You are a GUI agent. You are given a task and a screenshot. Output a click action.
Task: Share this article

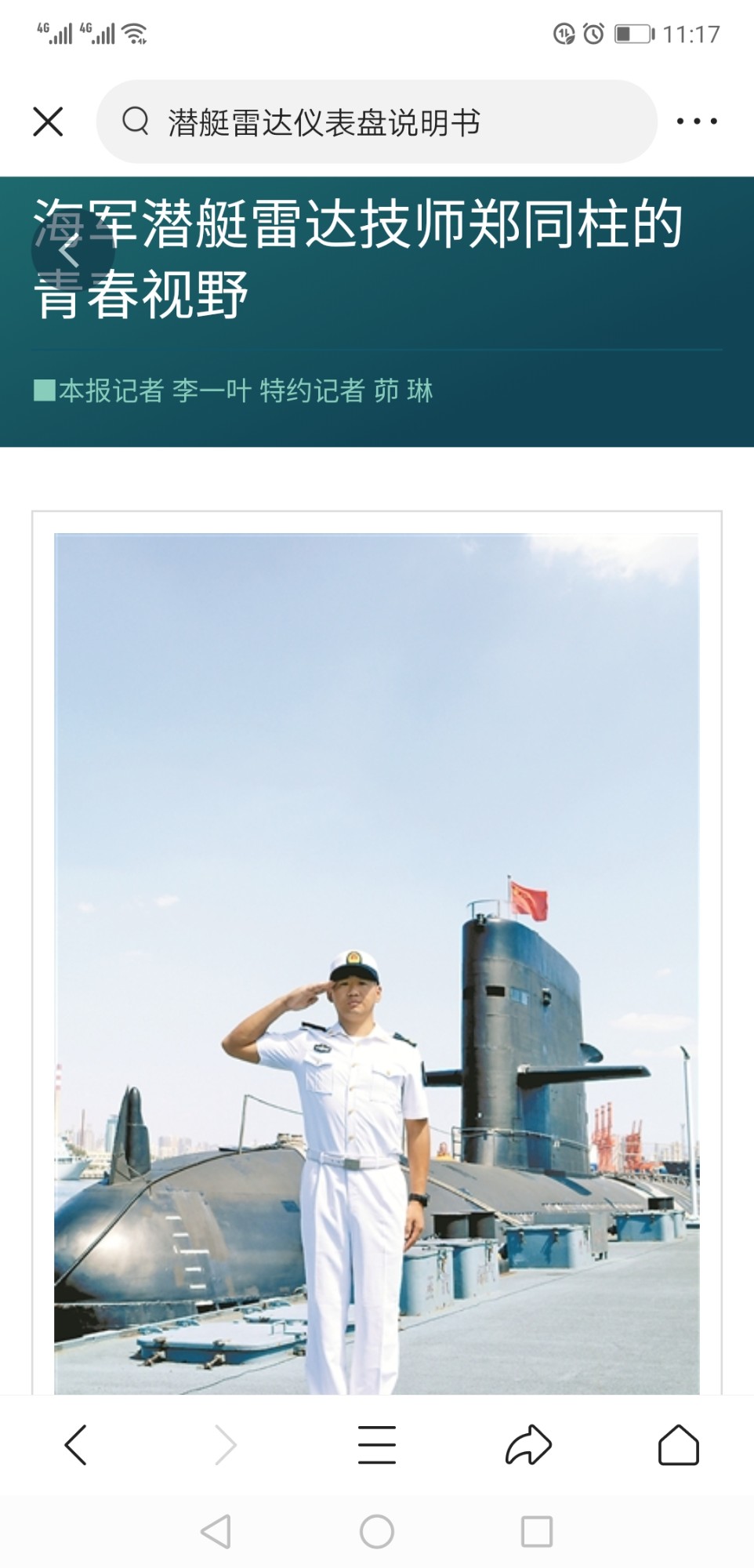click(x=528, y=1444)
